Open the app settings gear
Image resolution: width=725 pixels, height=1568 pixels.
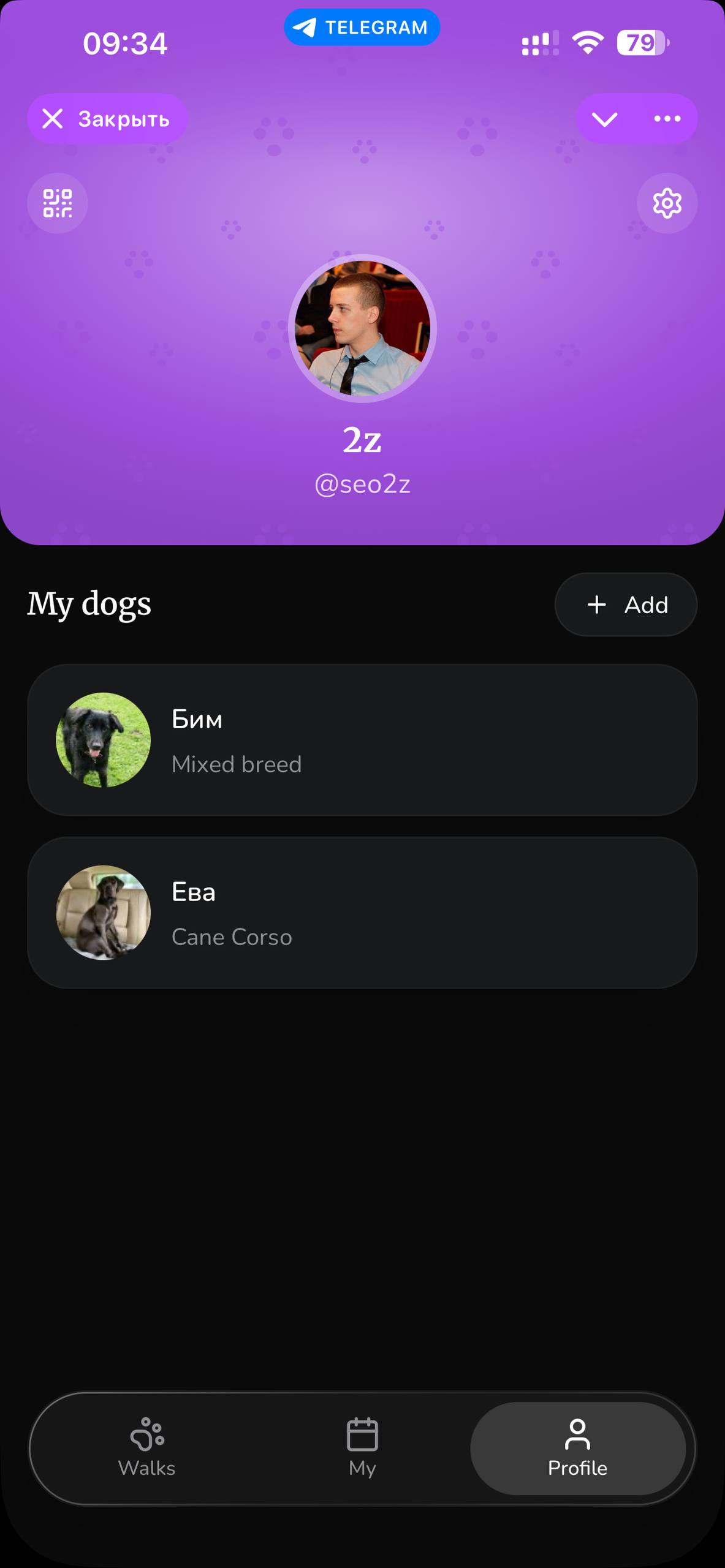tap(667, 203)
